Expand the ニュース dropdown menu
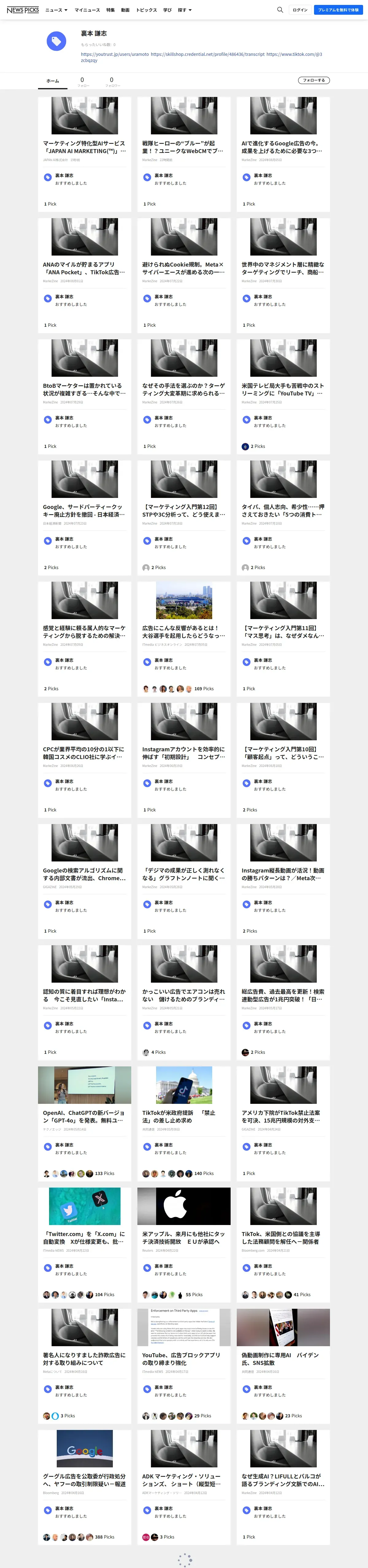 click(56, 10)
